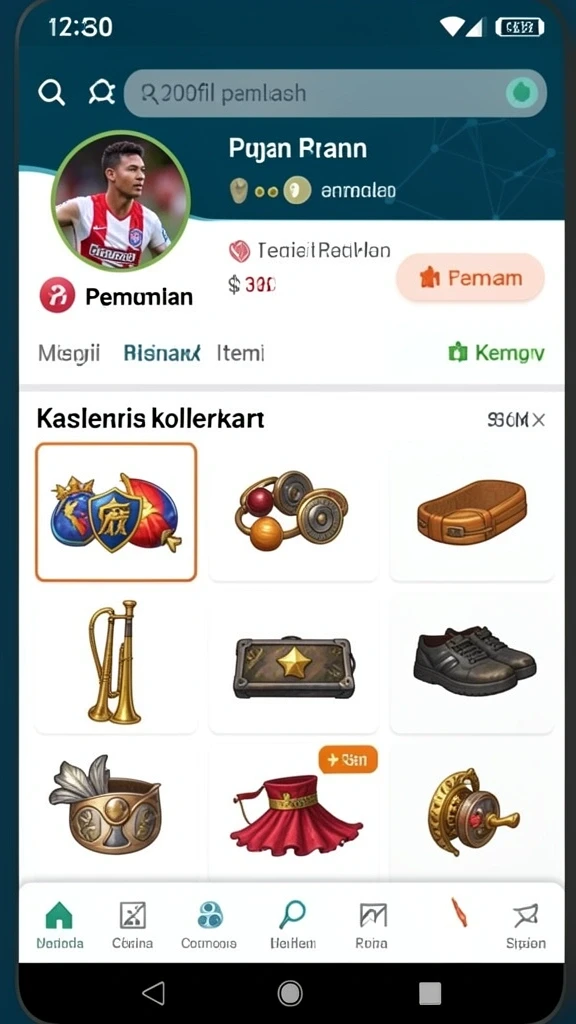Open the Heitlem search tab in bottom bar
The image size is (576, 1024).
coord(293,924)
